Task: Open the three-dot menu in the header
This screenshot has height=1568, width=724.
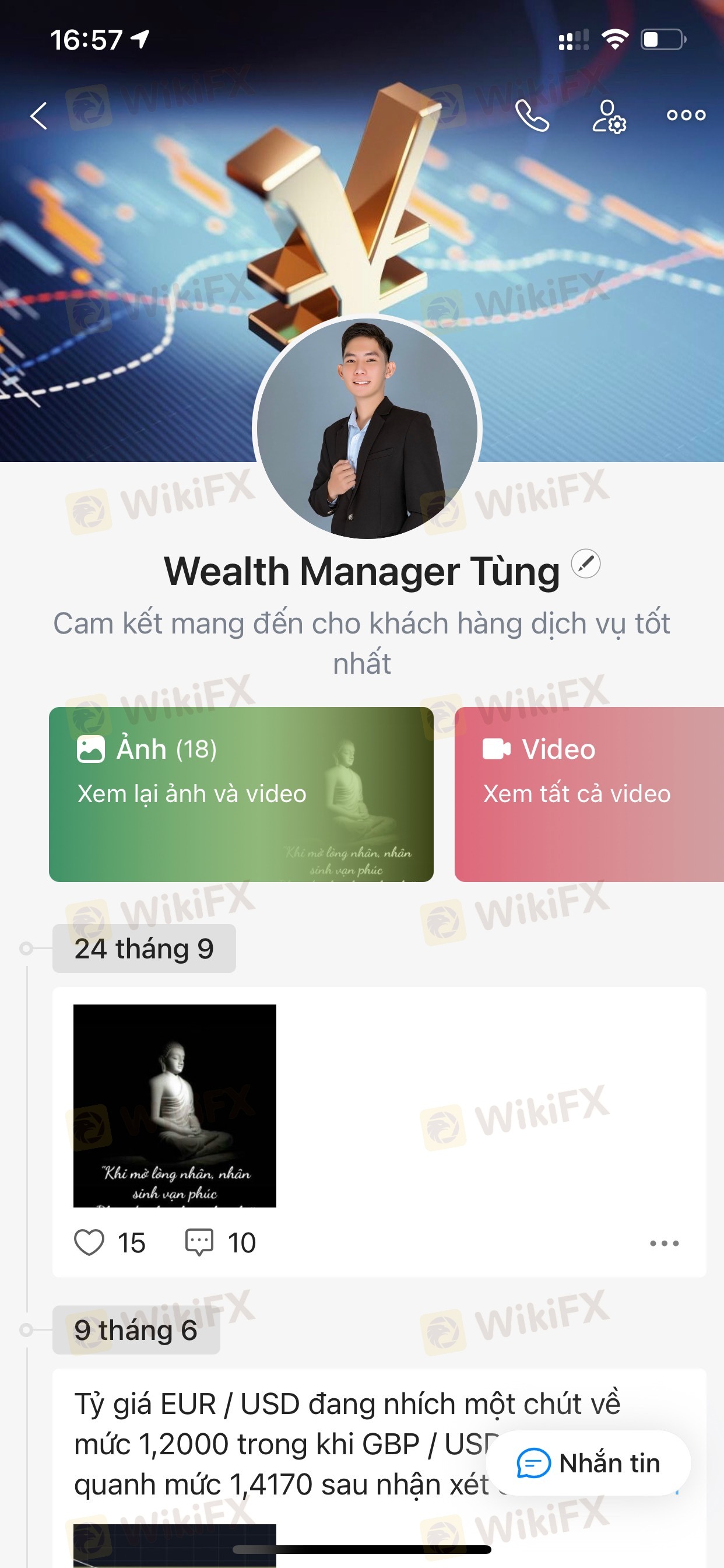Action: [x=686, y=115]
